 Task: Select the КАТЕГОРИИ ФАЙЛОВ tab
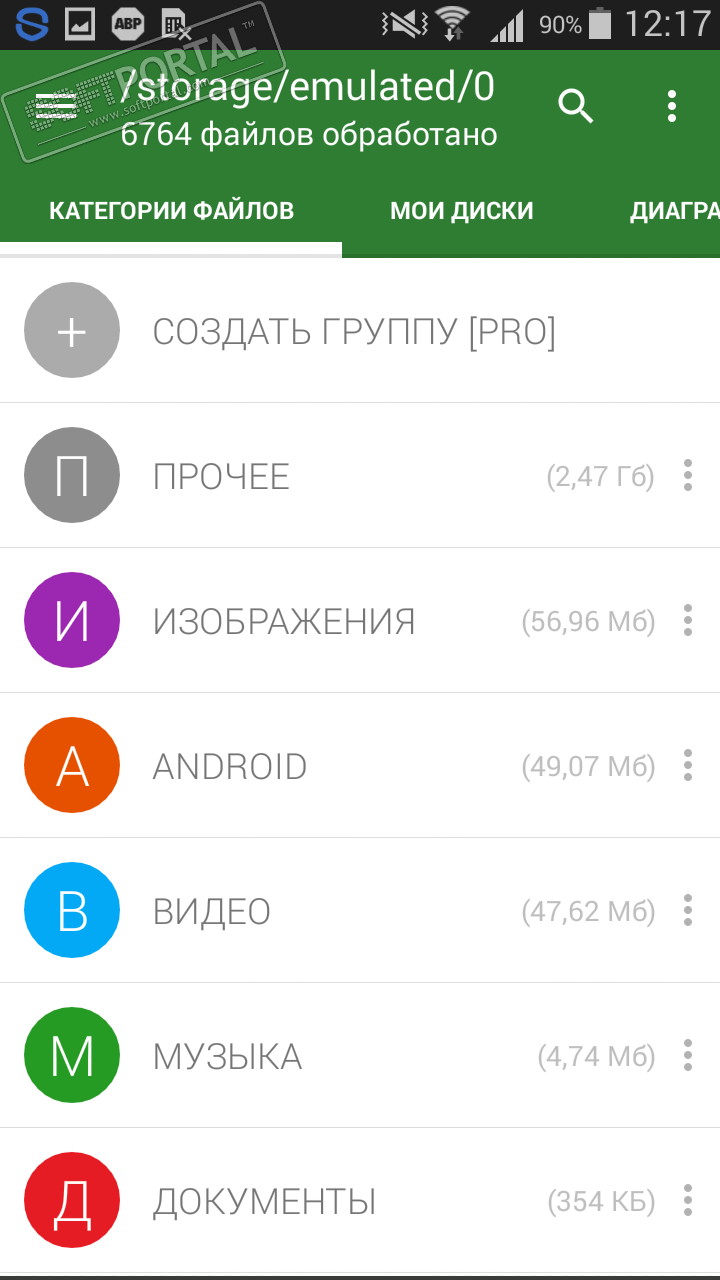[171, 211]
